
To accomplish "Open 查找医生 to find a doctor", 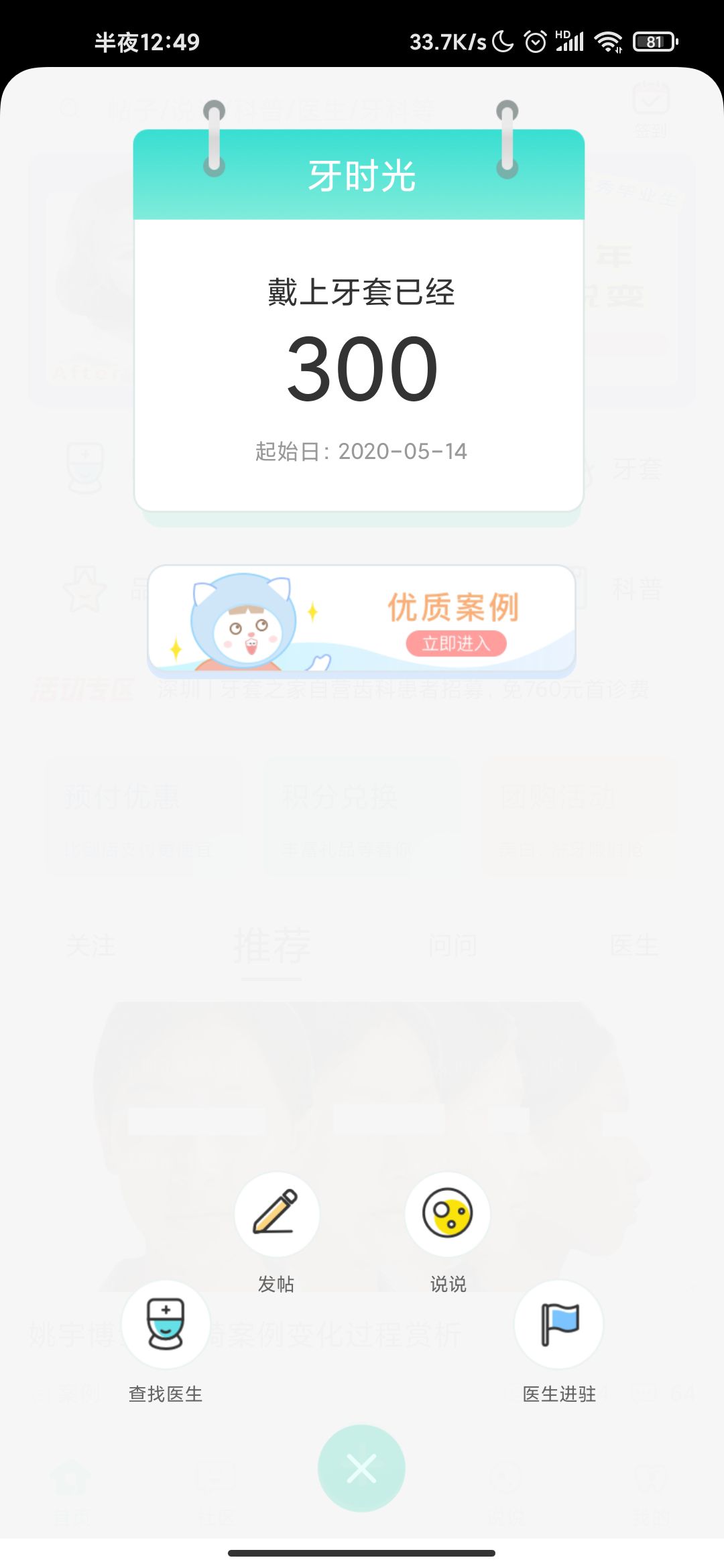I will (x=166, y=1324).
